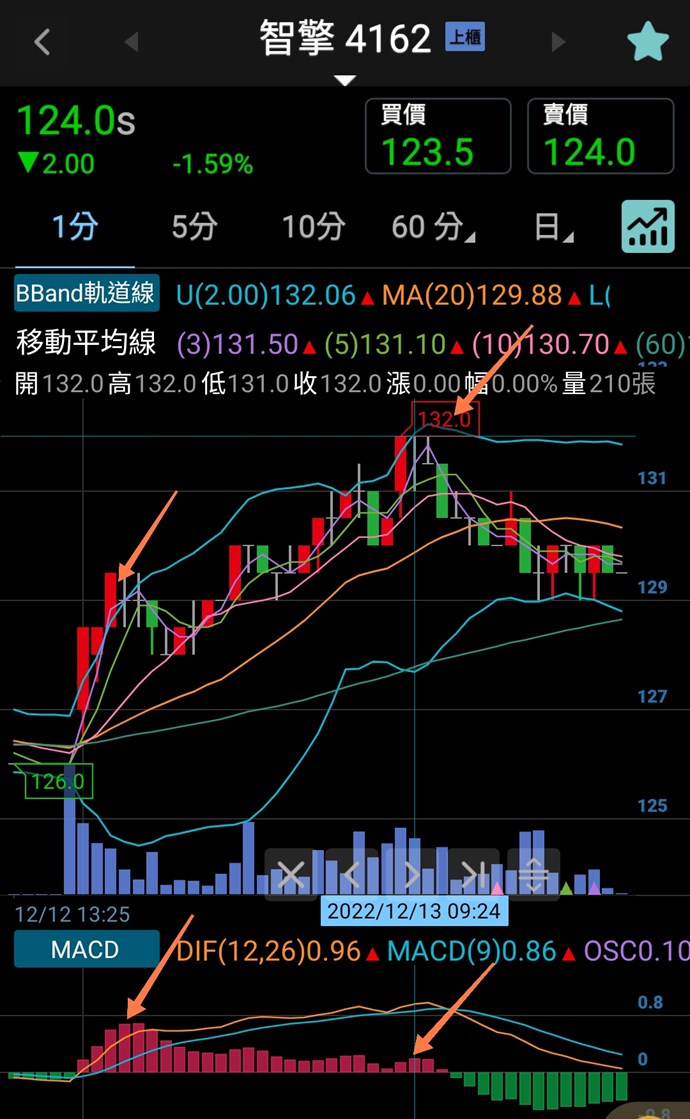This screenshot has width=690, height=1119.
Task: Open the 60分 interval option
Action: [x=432, y=227]
